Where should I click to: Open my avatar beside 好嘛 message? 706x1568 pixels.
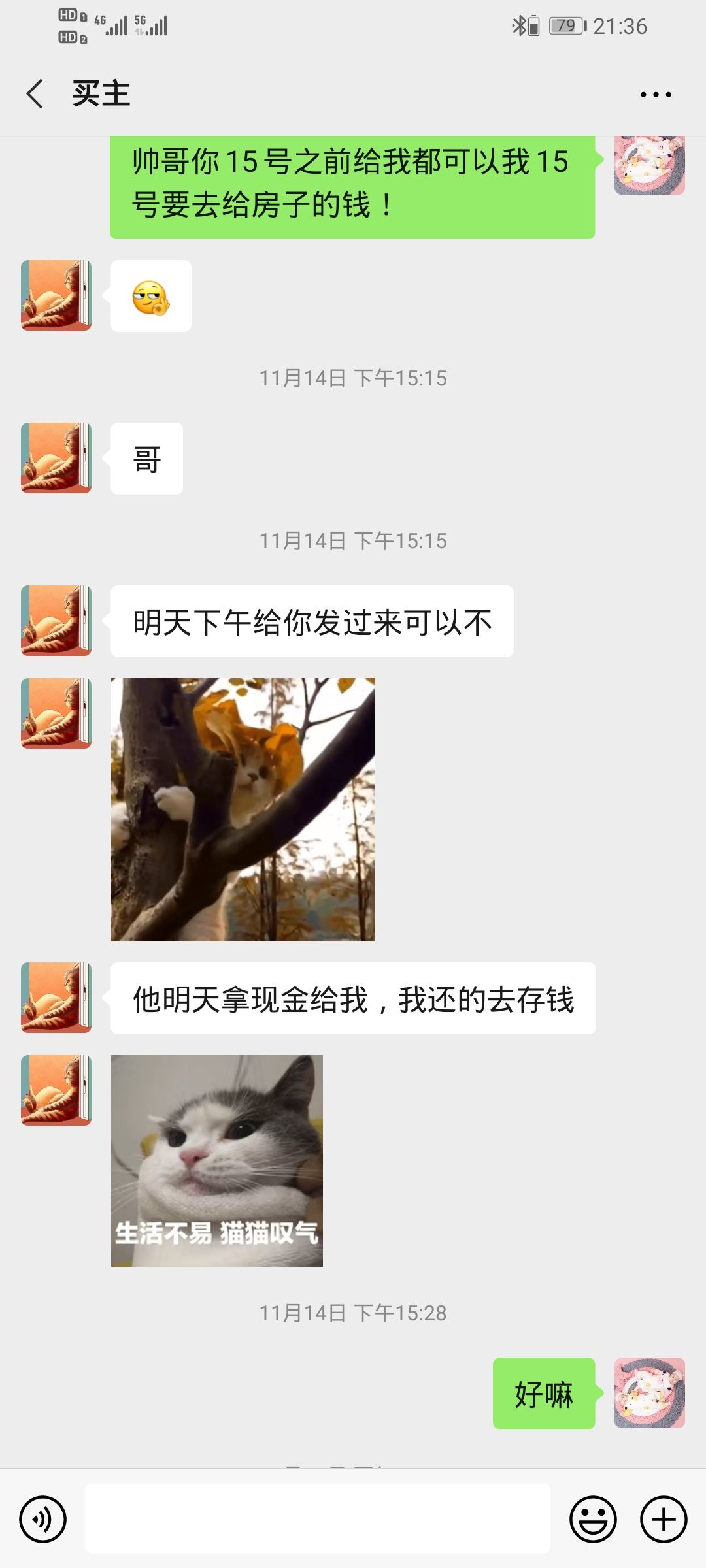pyautogui.click(x=649, y=1393)
